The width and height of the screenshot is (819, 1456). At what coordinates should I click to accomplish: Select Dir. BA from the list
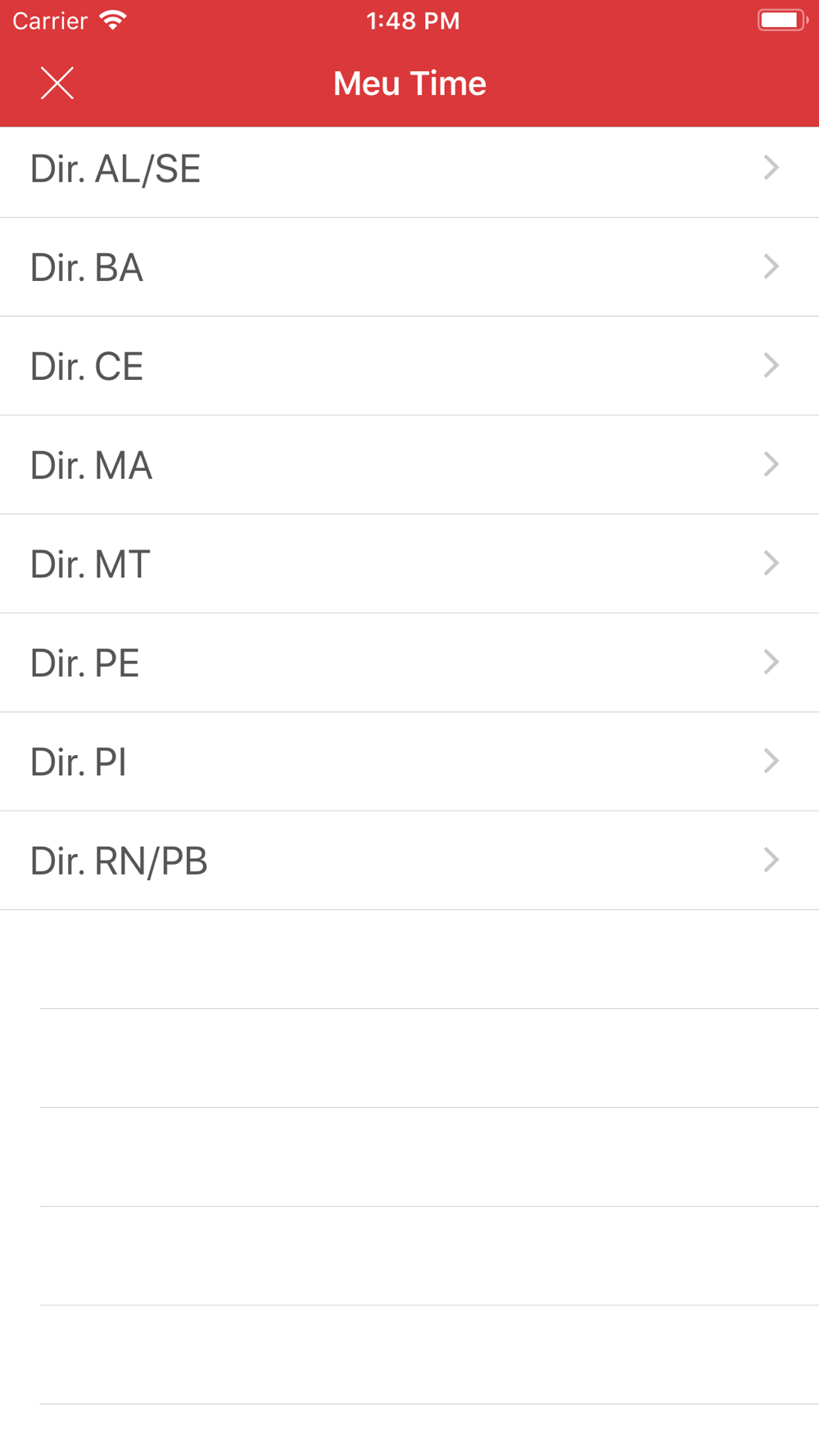[x=409, y=267]
